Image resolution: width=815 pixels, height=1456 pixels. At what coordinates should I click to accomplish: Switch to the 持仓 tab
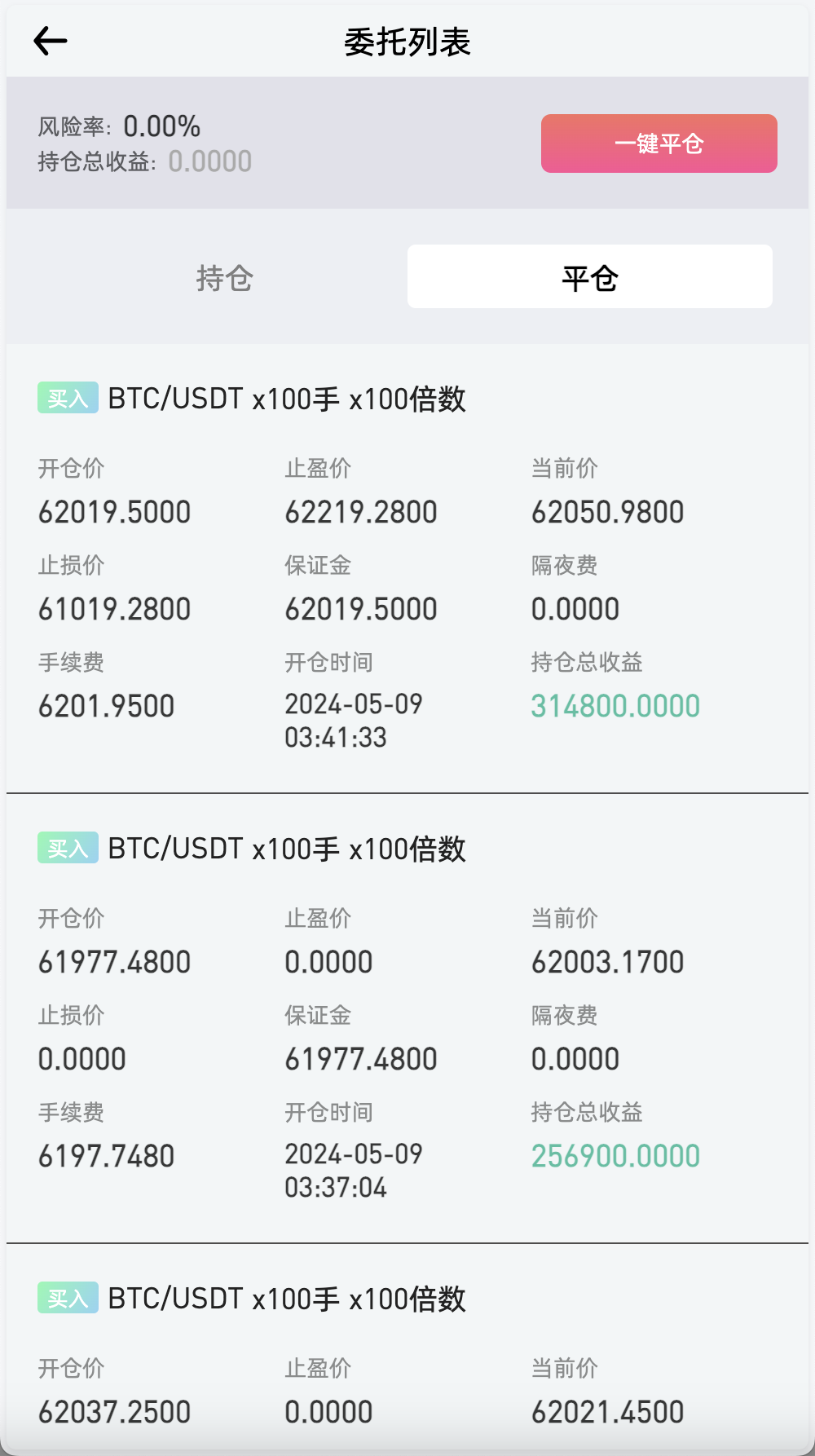click(224, 277)
